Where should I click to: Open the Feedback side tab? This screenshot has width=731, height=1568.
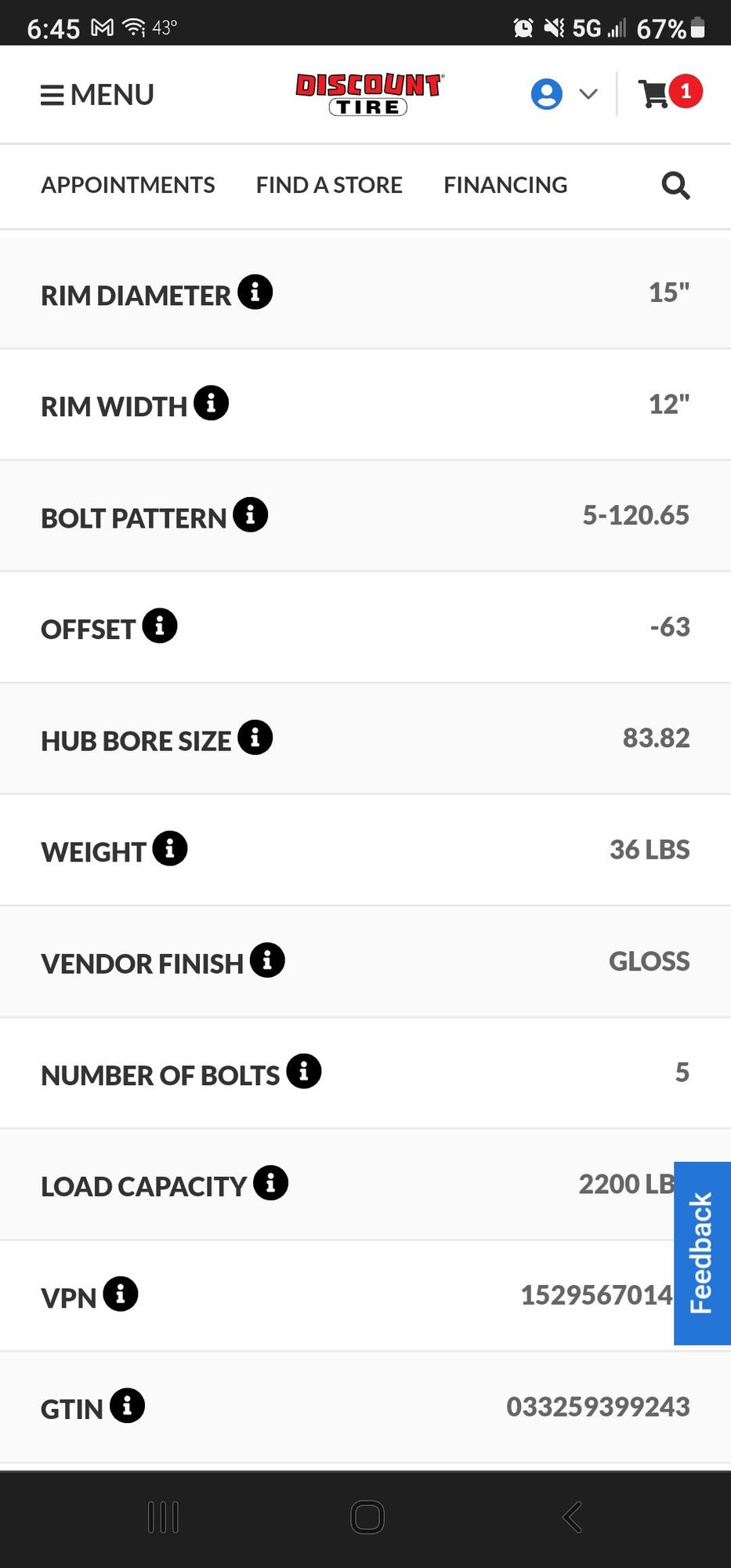tap(702, 1253)
